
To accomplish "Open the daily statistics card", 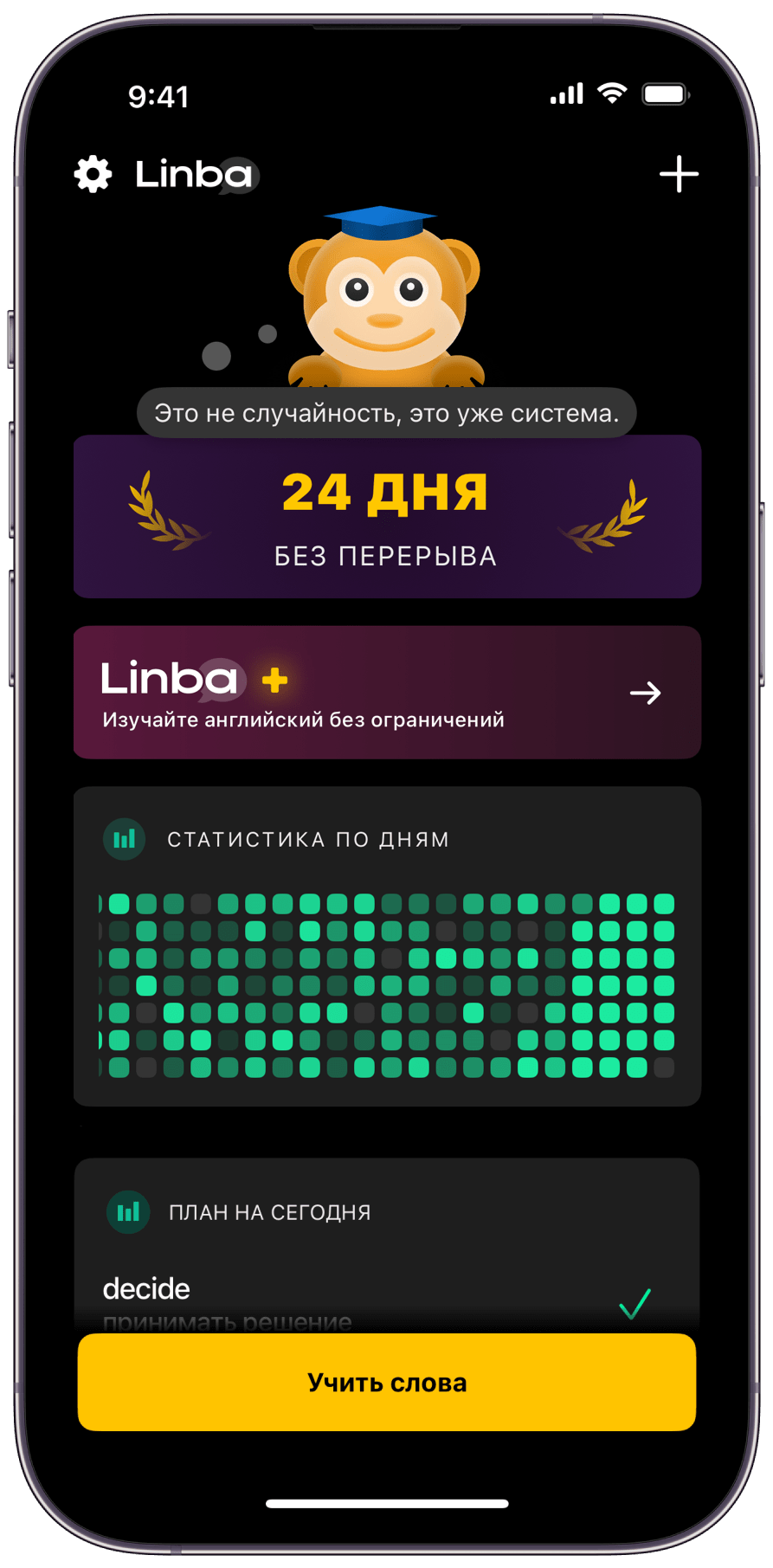I will point(387,945).
